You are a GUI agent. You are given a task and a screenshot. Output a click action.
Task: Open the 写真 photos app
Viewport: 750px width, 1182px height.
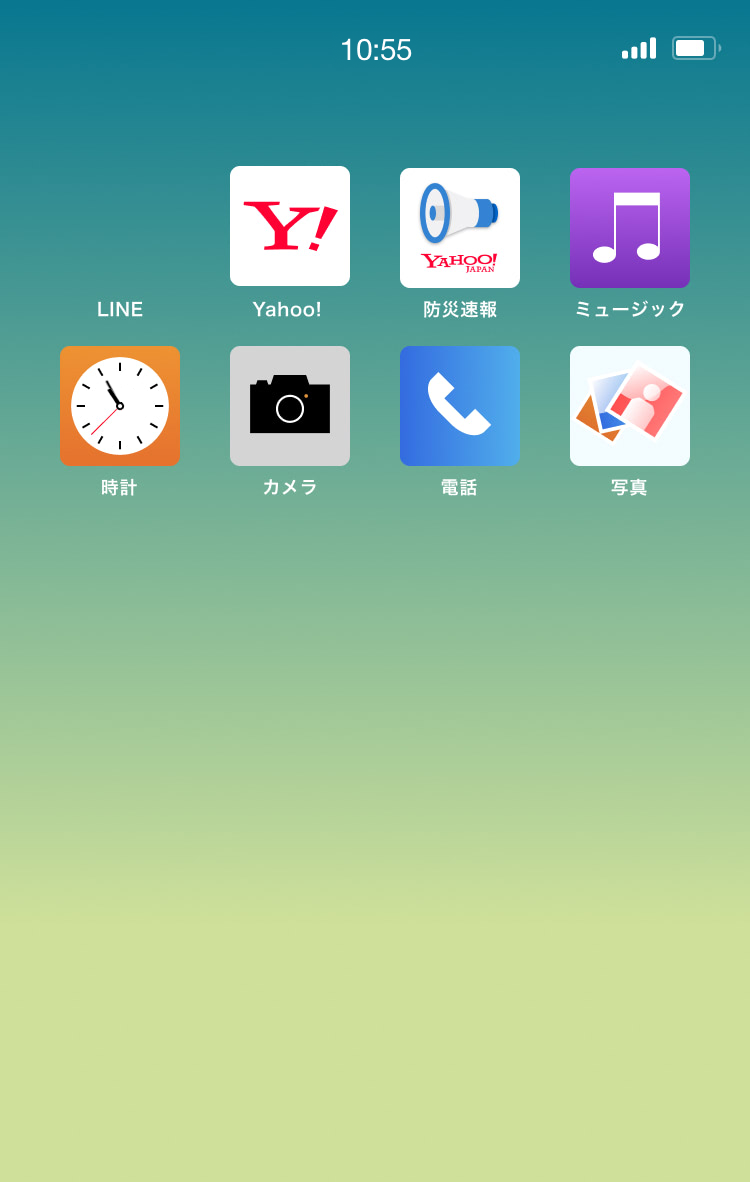click(630, 406)
